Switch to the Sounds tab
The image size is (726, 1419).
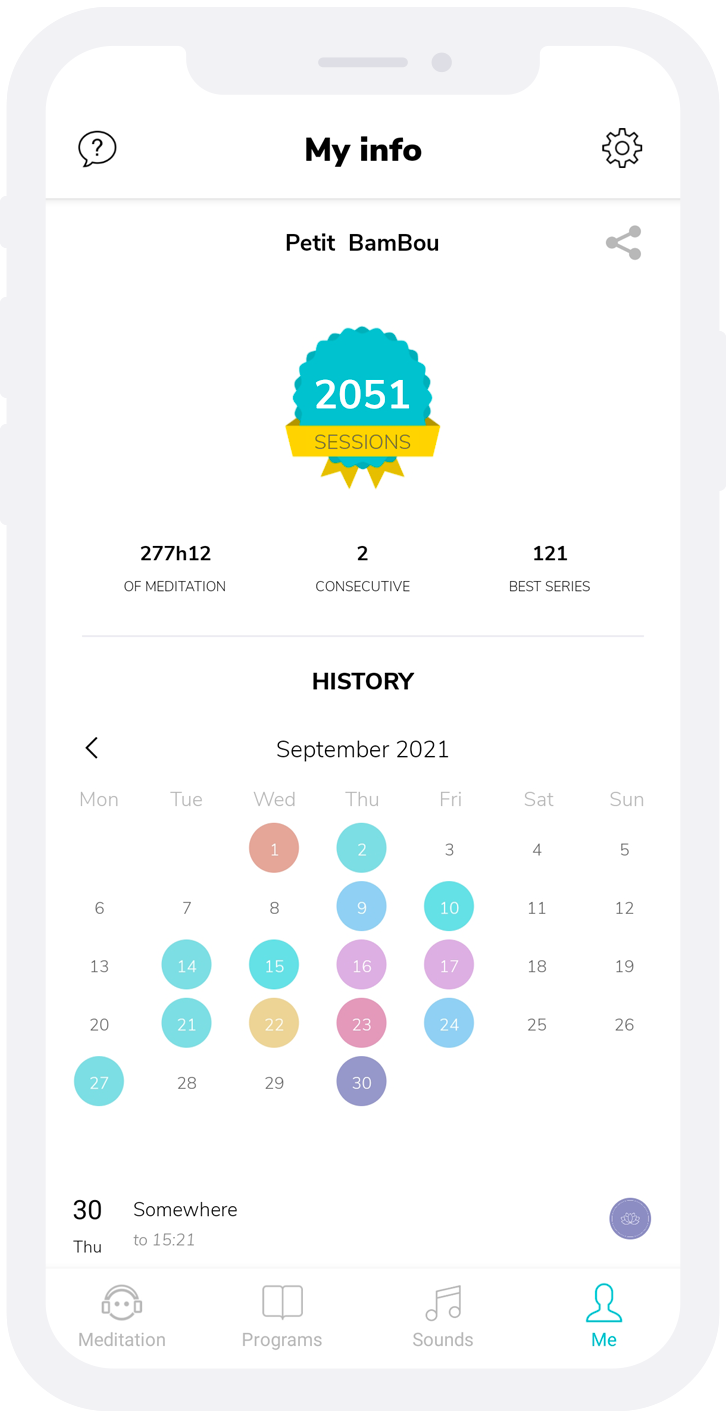point(443,1317)
